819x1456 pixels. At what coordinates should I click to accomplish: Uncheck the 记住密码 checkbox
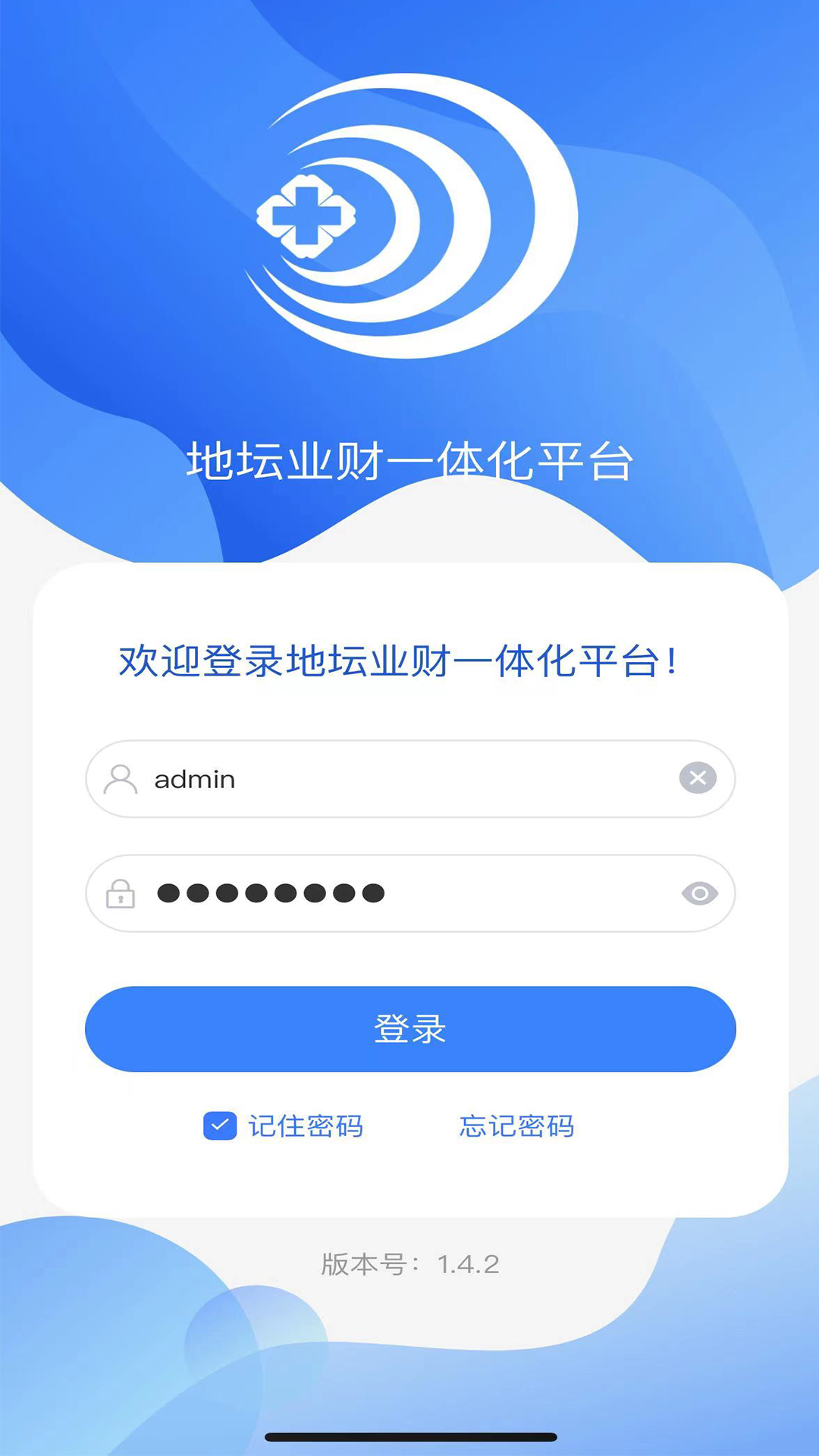coord(220,1126)
